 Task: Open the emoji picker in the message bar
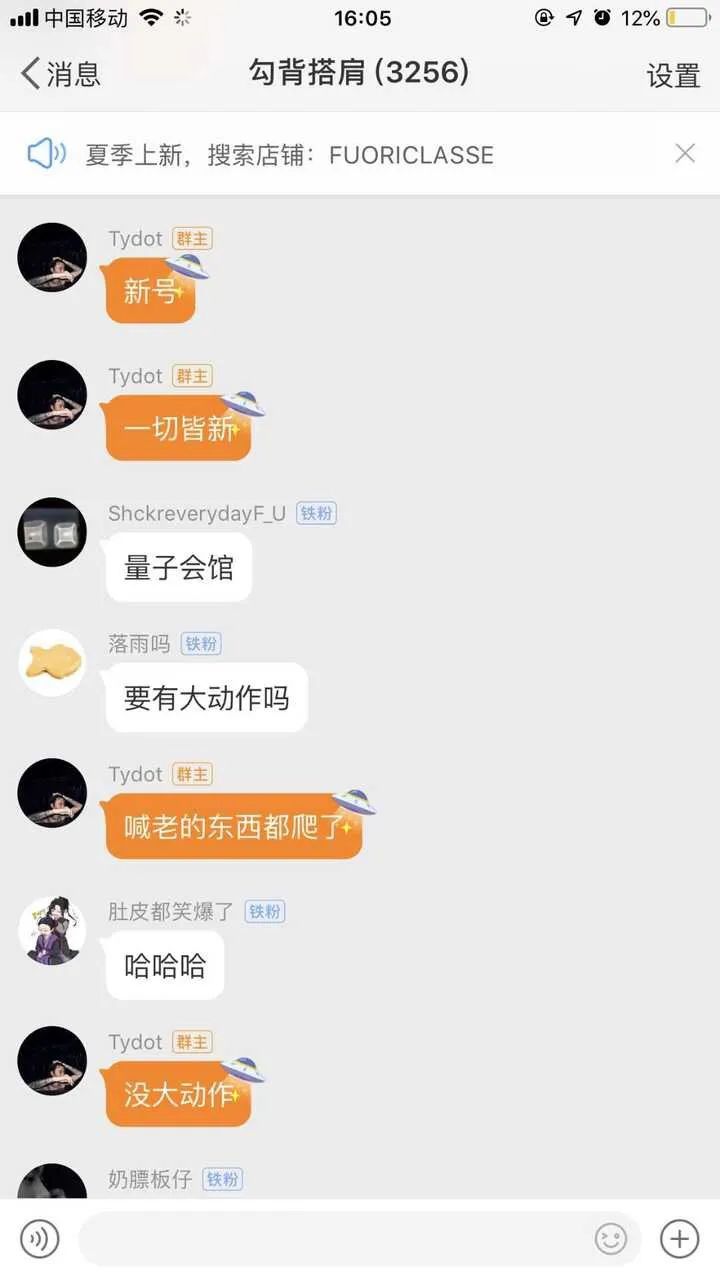pos(611,1239)
